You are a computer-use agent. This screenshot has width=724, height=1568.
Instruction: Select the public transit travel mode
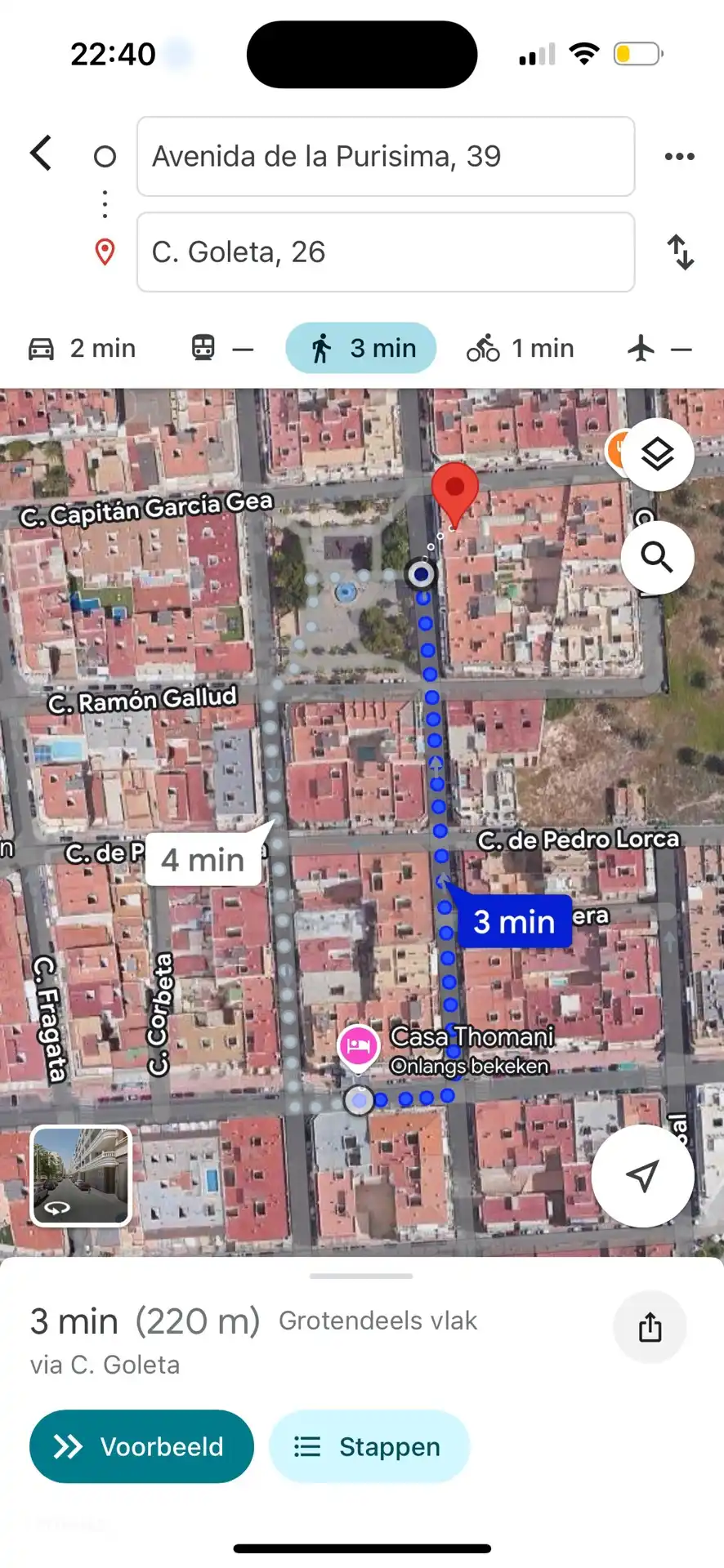221,349
